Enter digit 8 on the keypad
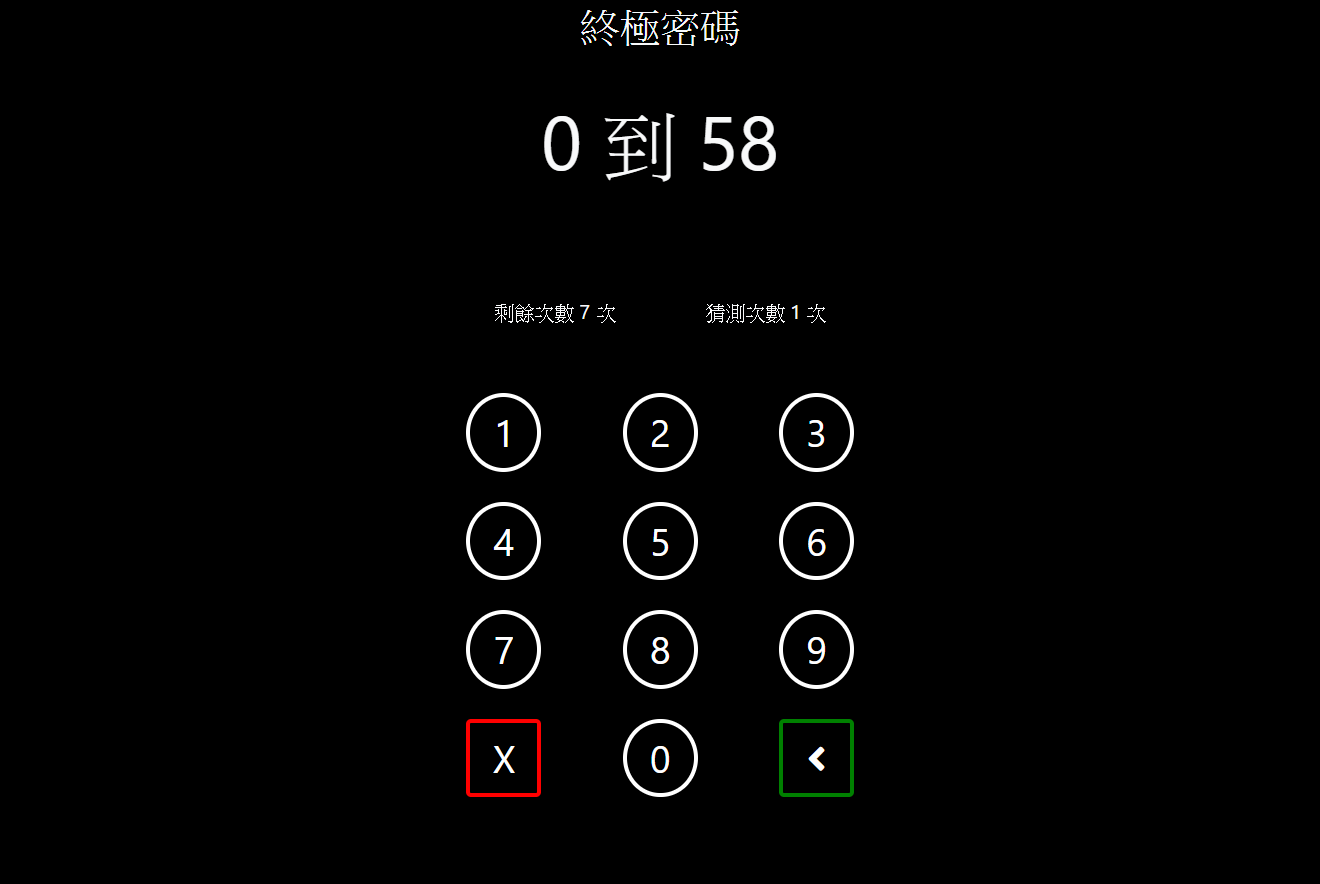This screenshot has width=1320, height=884. click(660, 650)
